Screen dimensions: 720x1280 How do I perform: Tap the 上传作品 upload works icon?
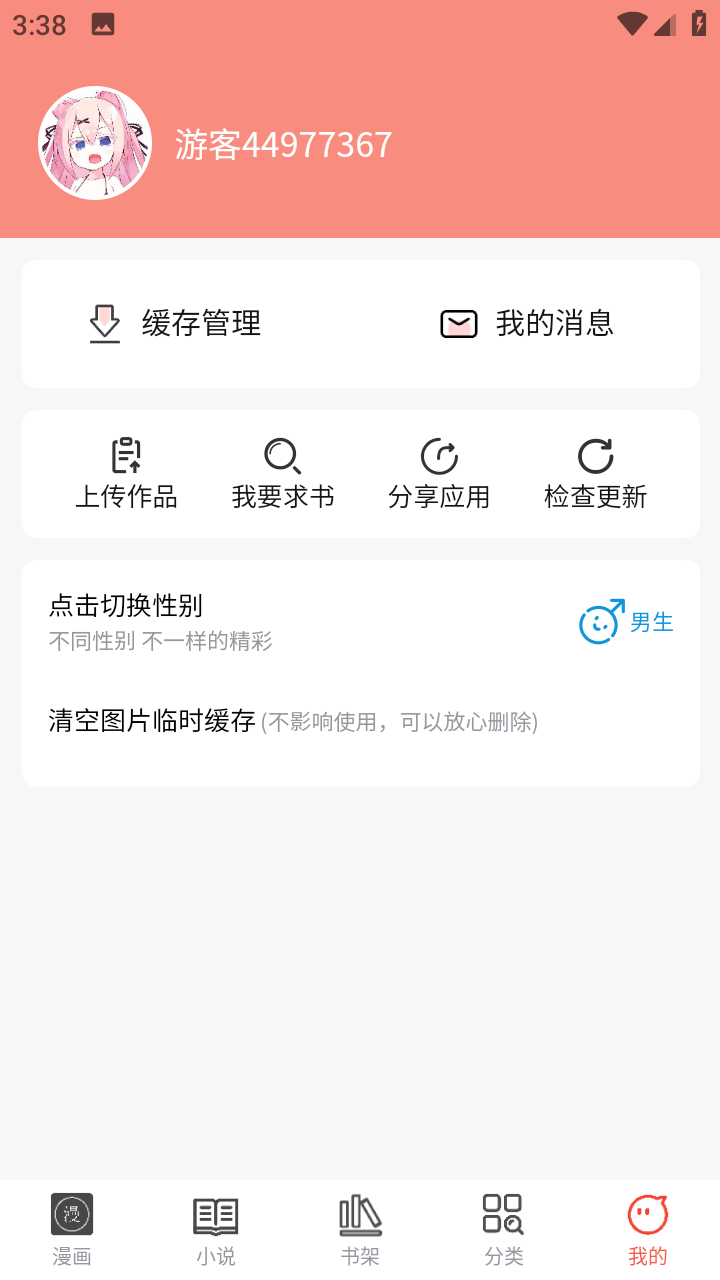pos(126,455)
